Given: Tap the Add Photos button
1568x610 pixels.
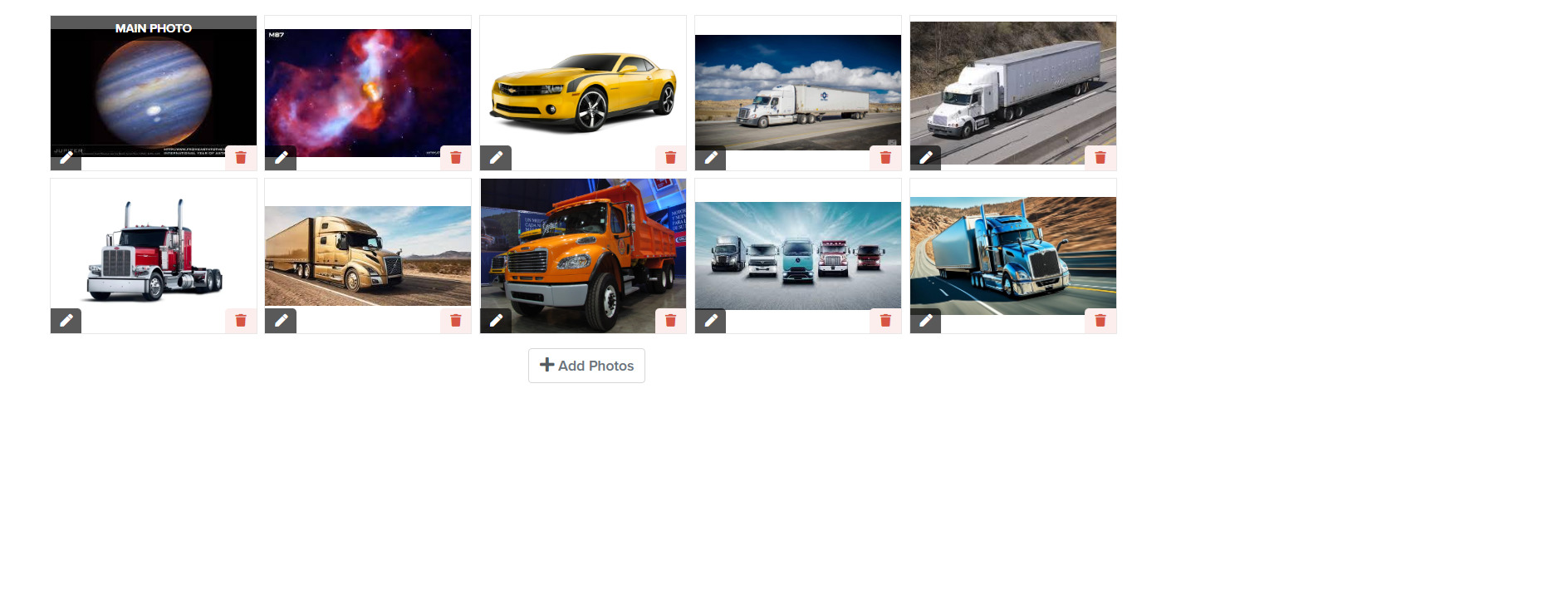Looking at the screenshot, I should click(x=586, y=366).
